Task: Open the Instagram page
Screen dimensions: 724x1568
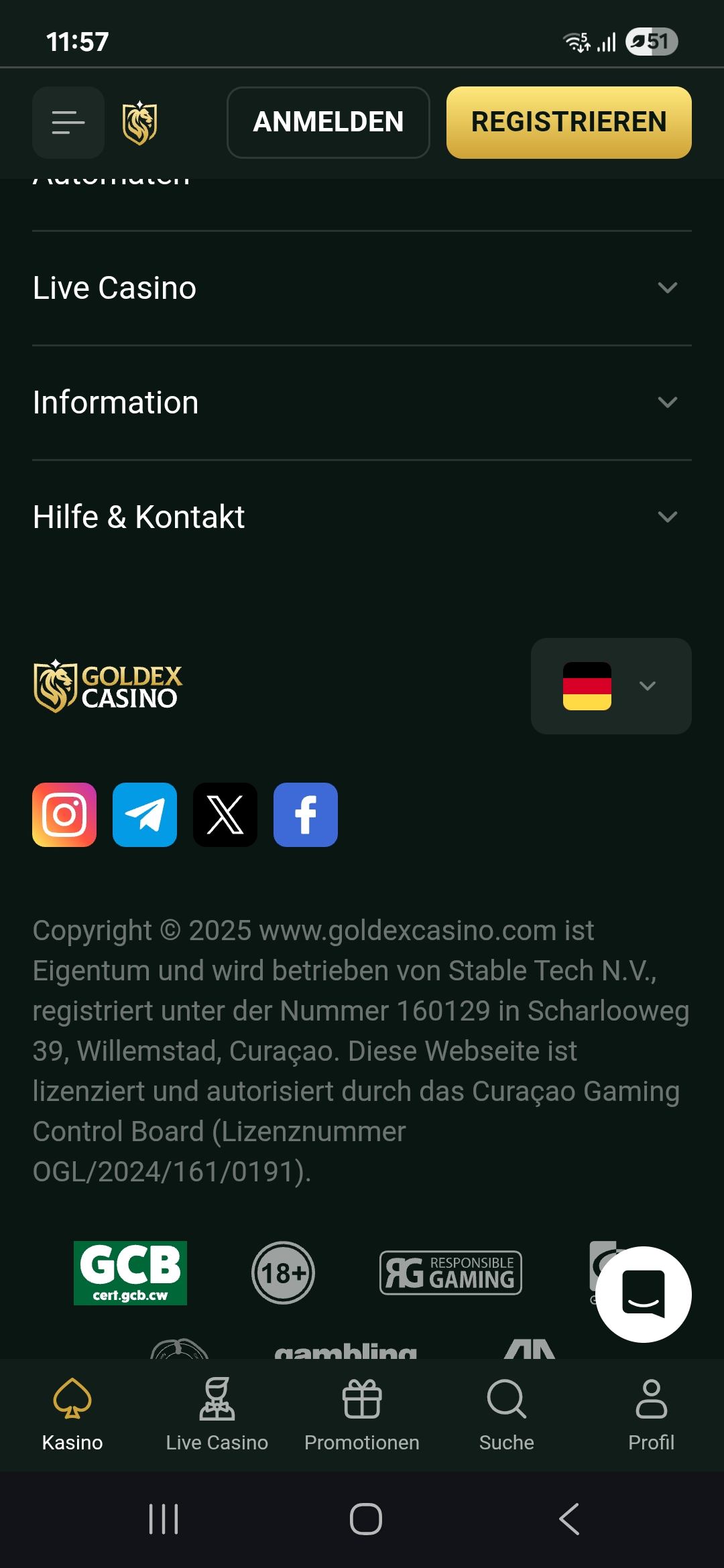Action: tap(64, 815)
